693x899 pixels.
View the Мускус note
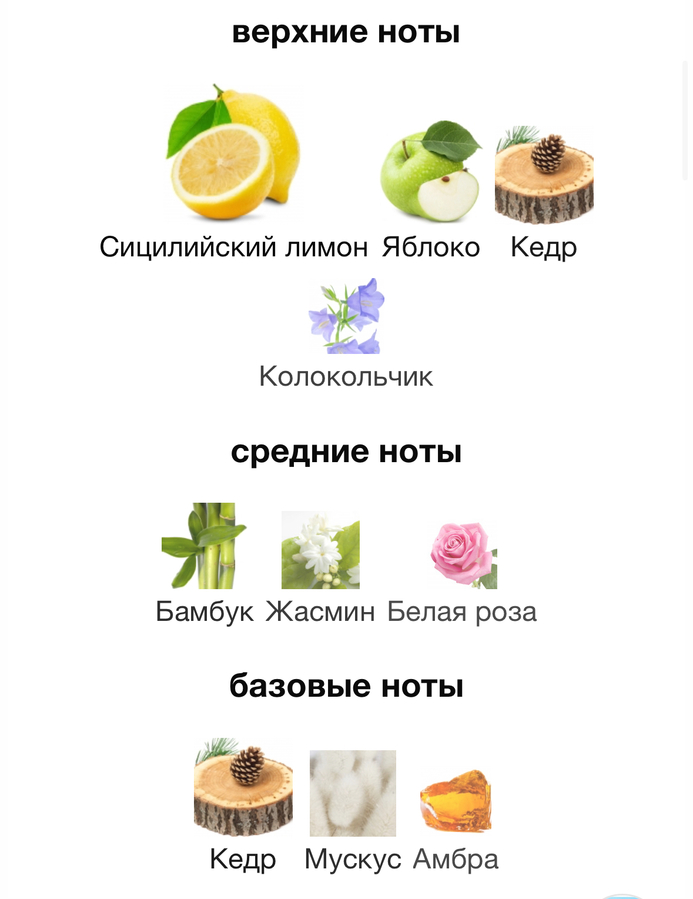tap(352, 793)
